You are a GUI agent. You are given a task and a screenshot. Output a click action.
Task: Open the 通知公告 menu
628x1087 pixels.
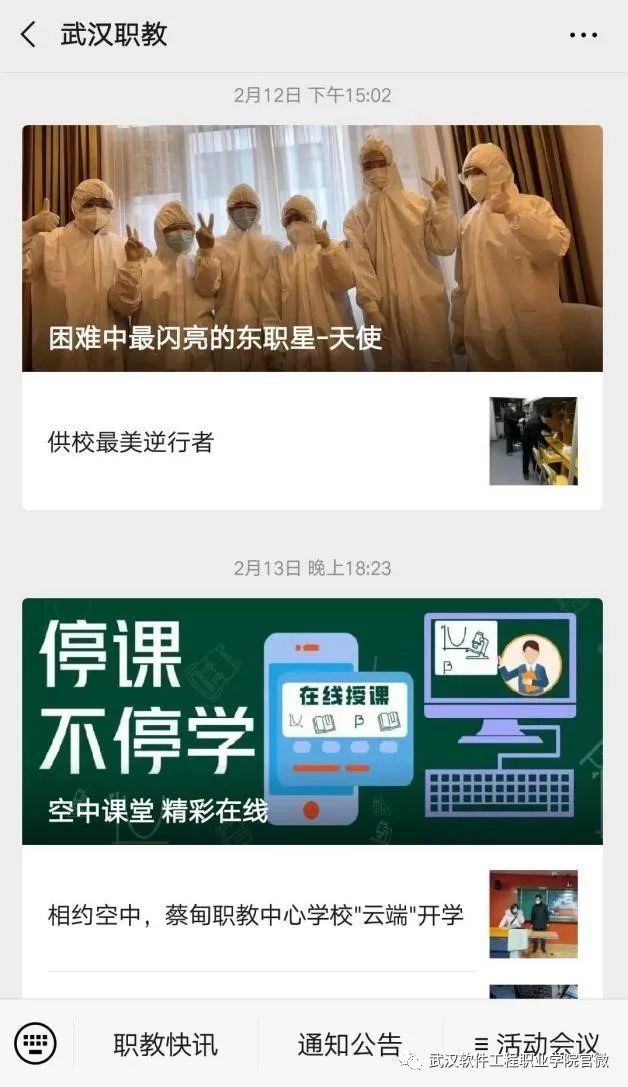point(349,1044)
